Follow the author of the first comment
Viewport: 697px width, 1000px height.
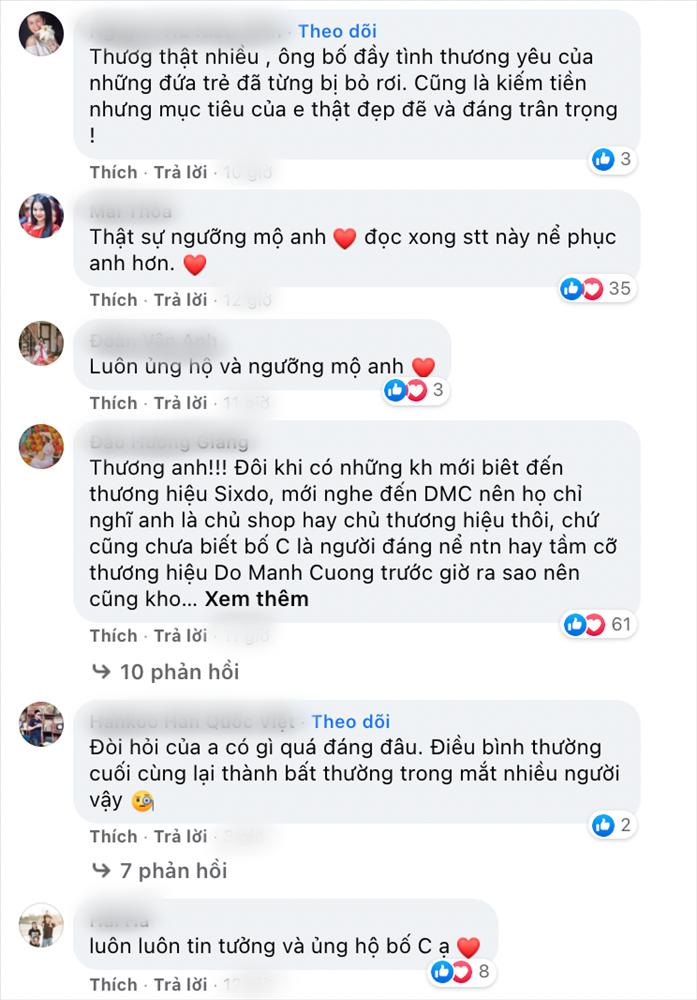[x=338, y=32]
